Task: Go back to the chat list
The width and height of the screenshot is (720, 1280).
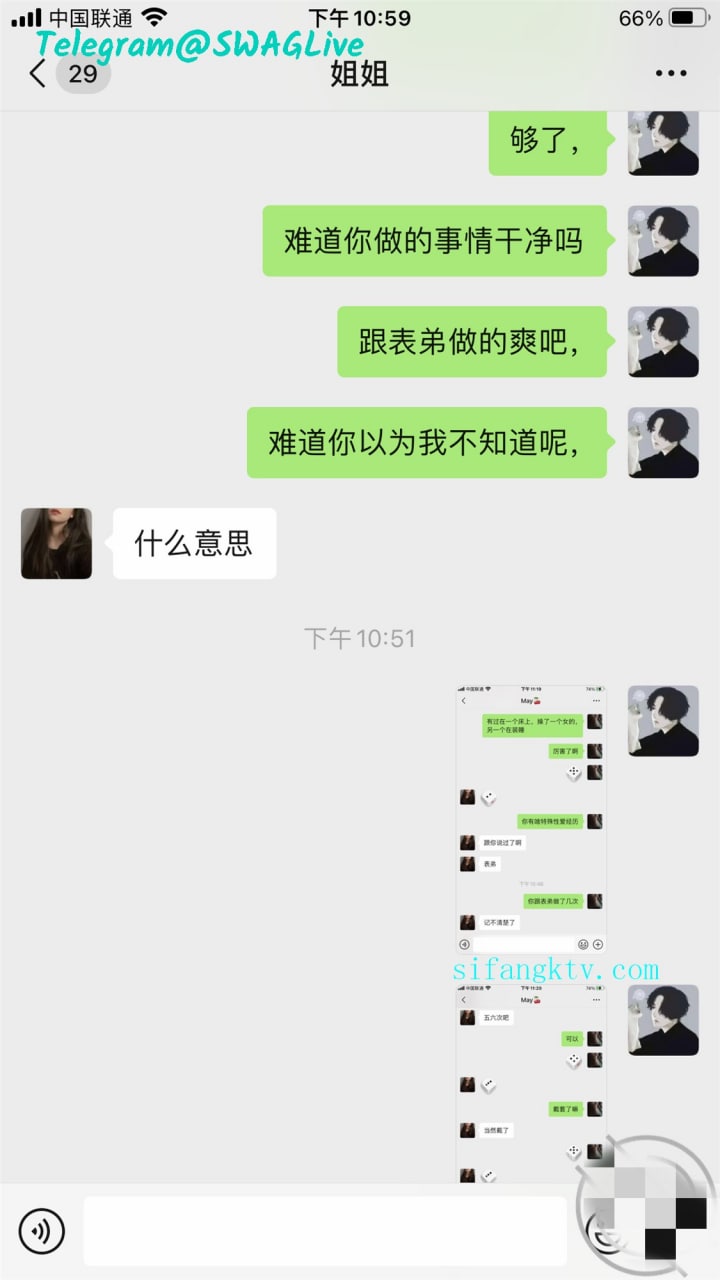Action: [x=38, y=73]
